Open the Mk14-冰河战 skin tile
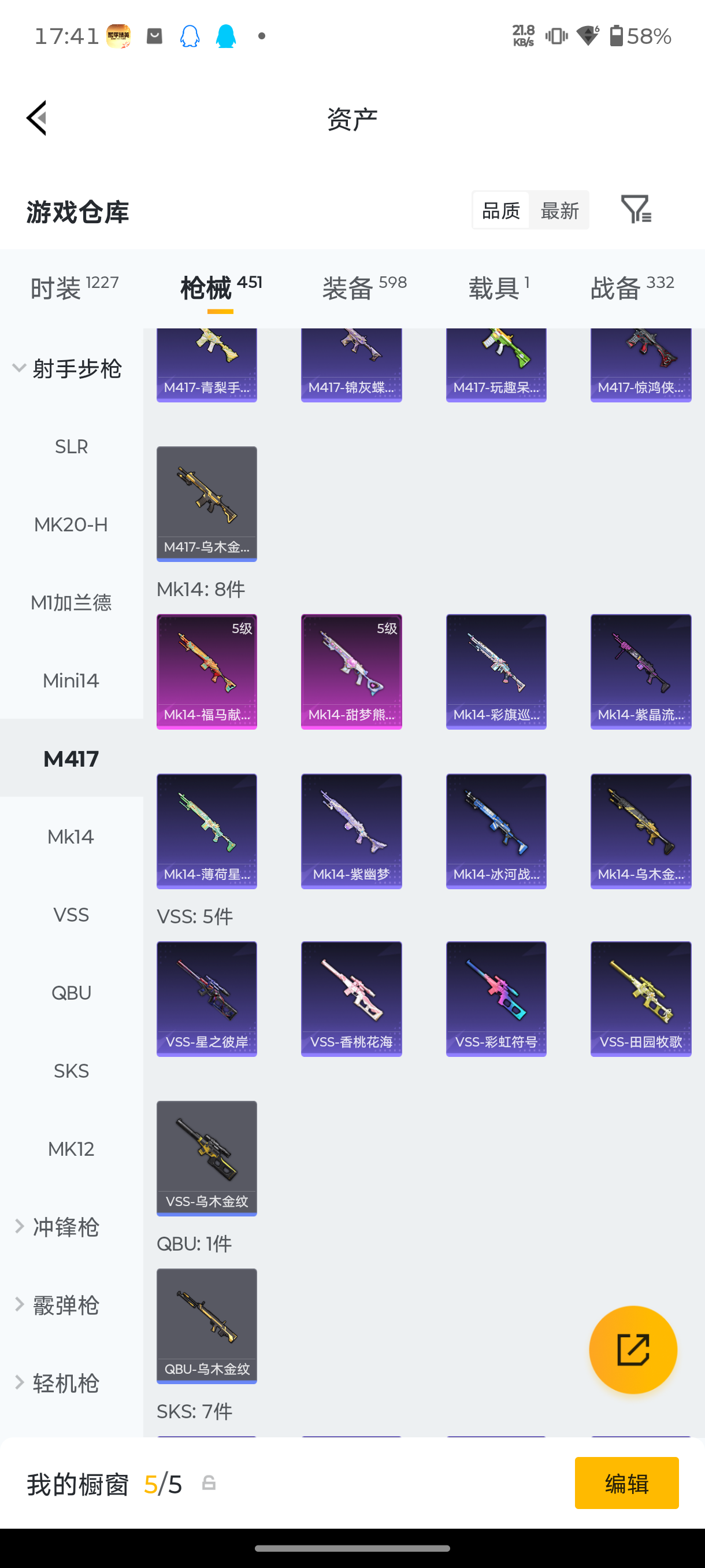Image resolution: width=705 pixels, height=1568 pixels. pos(496,831)
